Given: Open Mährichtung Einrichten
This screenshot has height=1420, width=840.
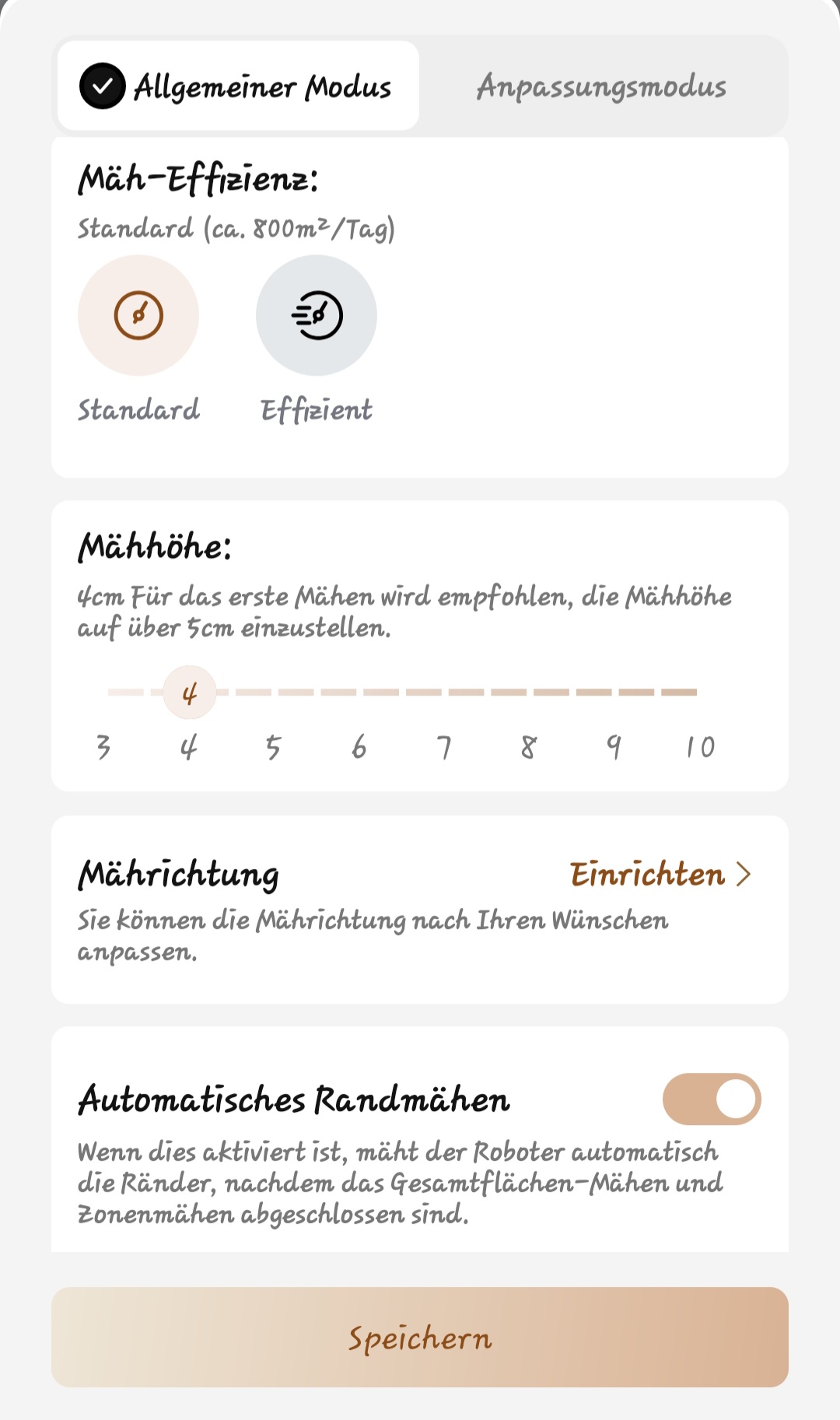Looking at the screenshot, I should (x=660, y=875).
